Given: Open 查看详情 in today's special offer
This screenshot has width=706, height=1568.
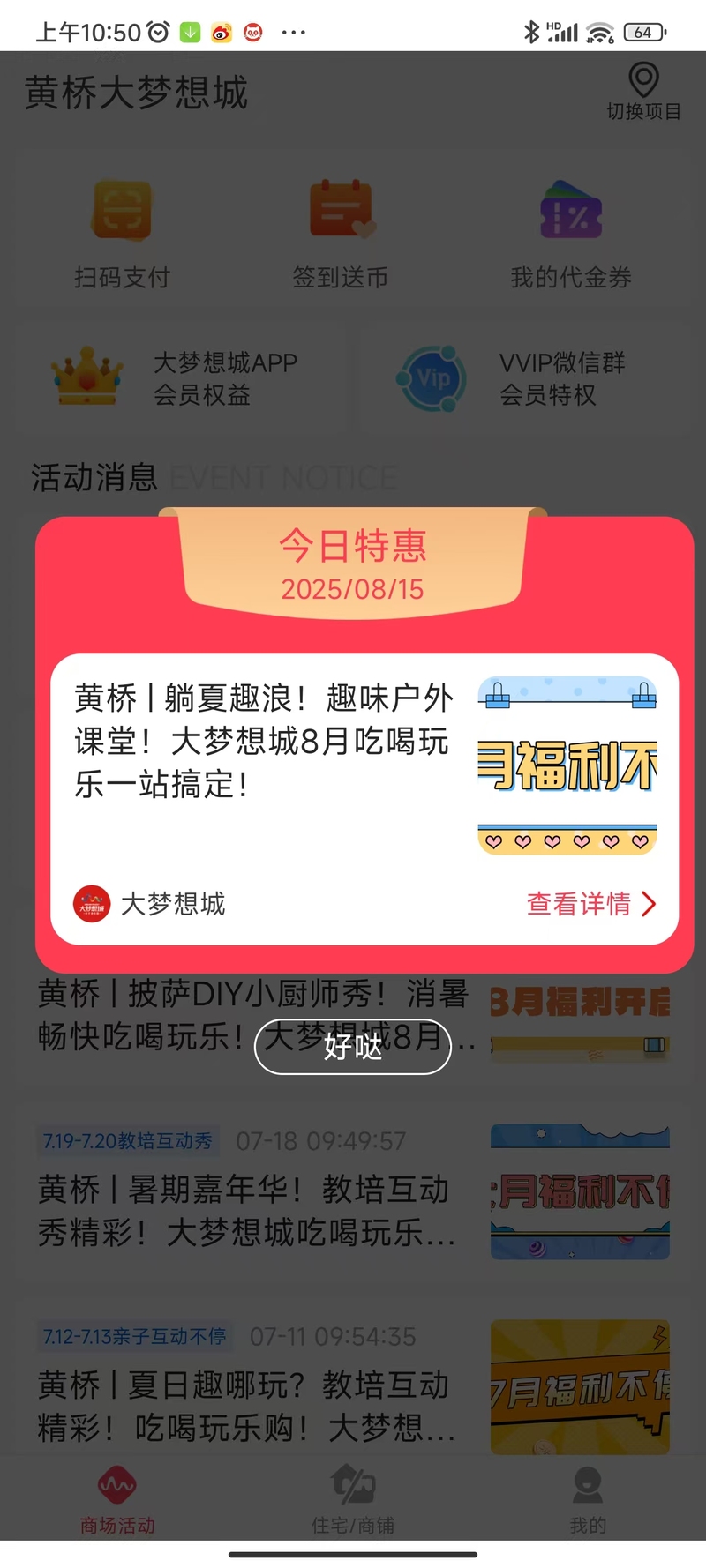Looking at the screenshot, I should coord(590,904).
